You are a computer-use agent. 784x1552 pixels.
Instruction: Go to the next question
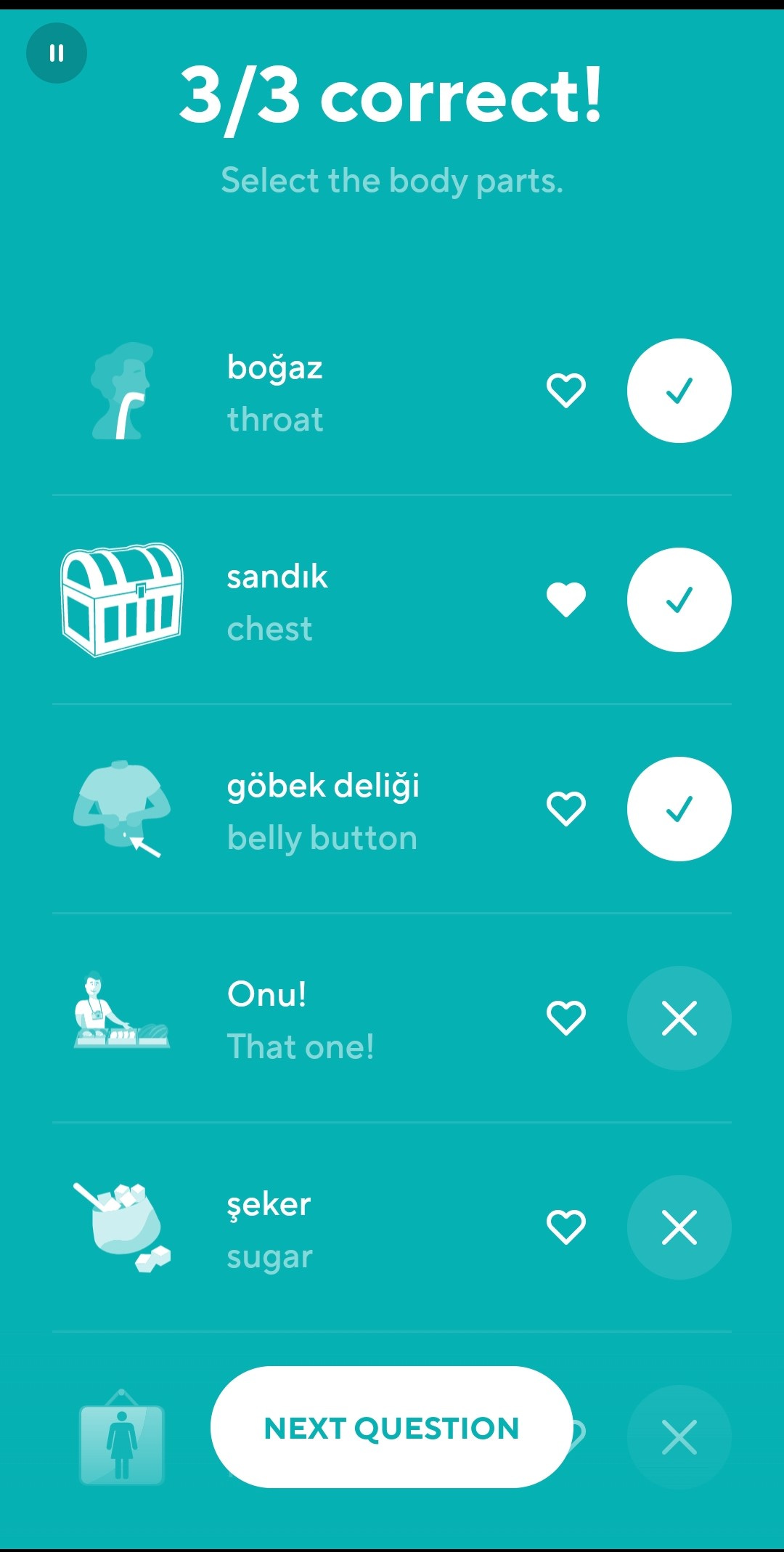[x=391, y=1427]
